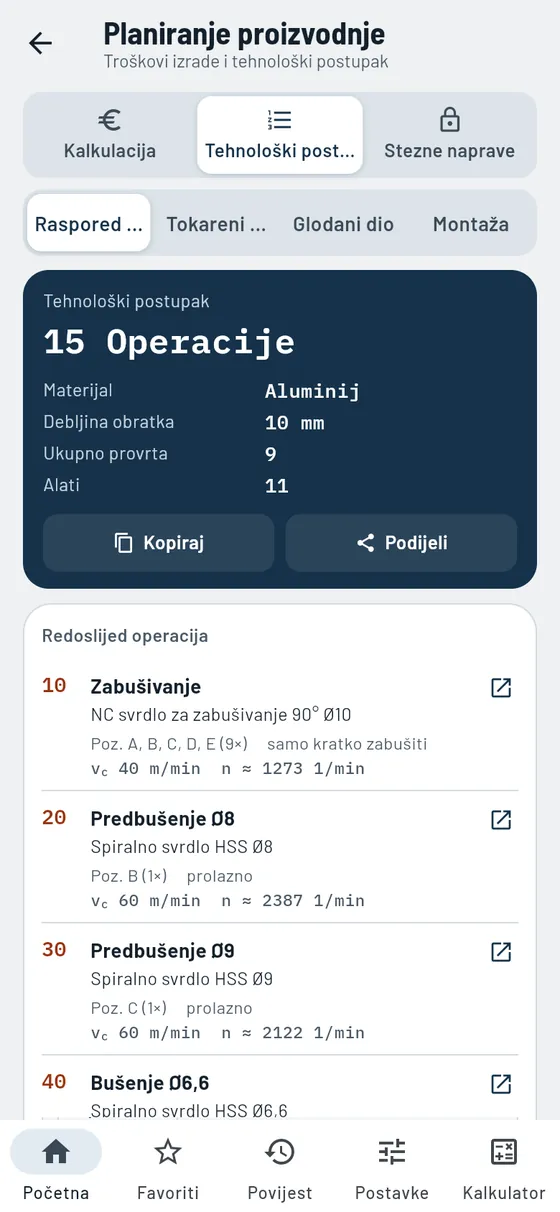Image resolution: width=560 pixels, height=1212 pixels.
Task: Show the Montaža sub-tab
Action: tap(470, 224)
